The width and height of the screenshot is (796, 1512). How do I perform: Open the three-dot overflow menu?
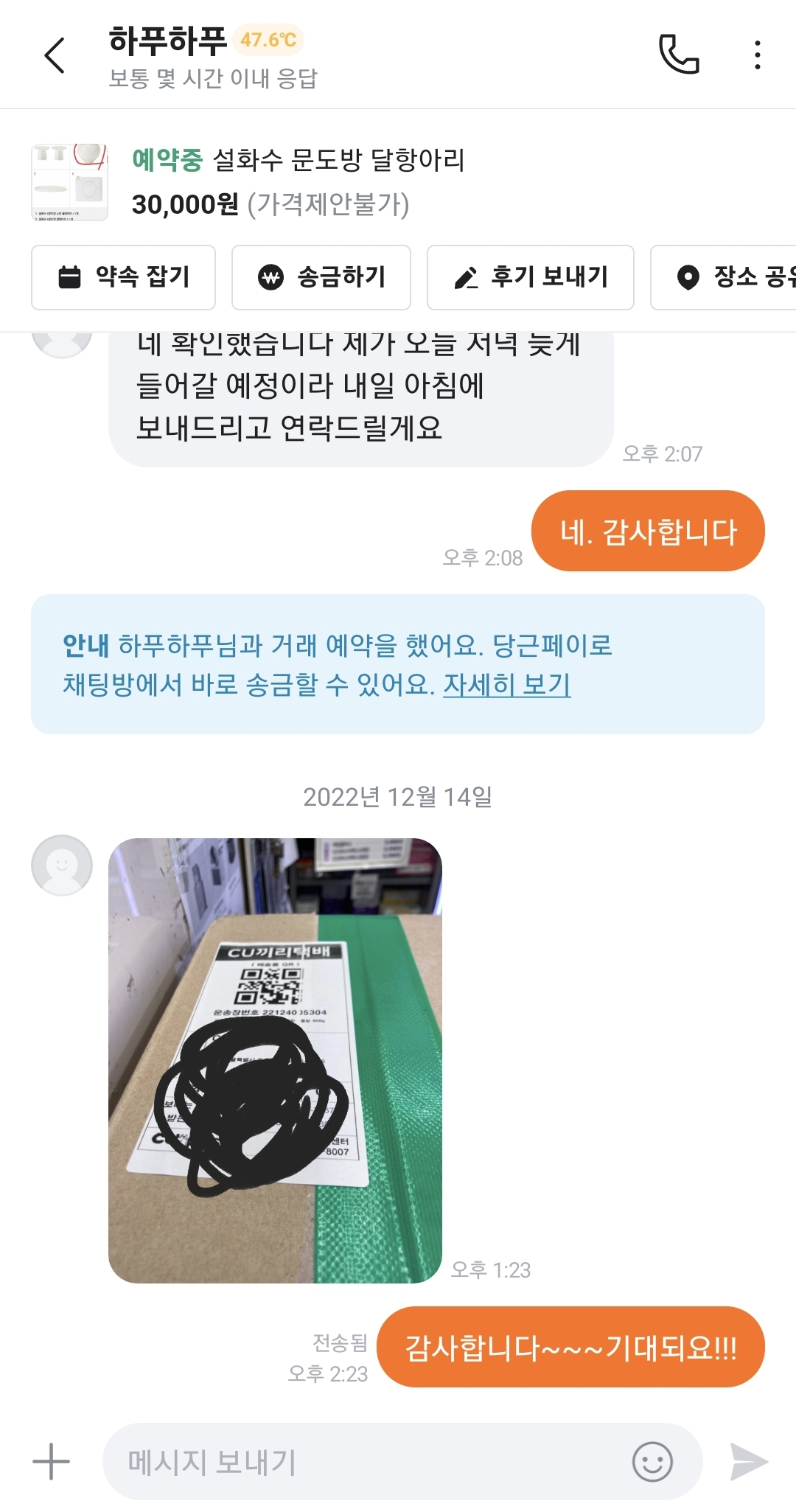pyautogui.click(x=757, y=55)
